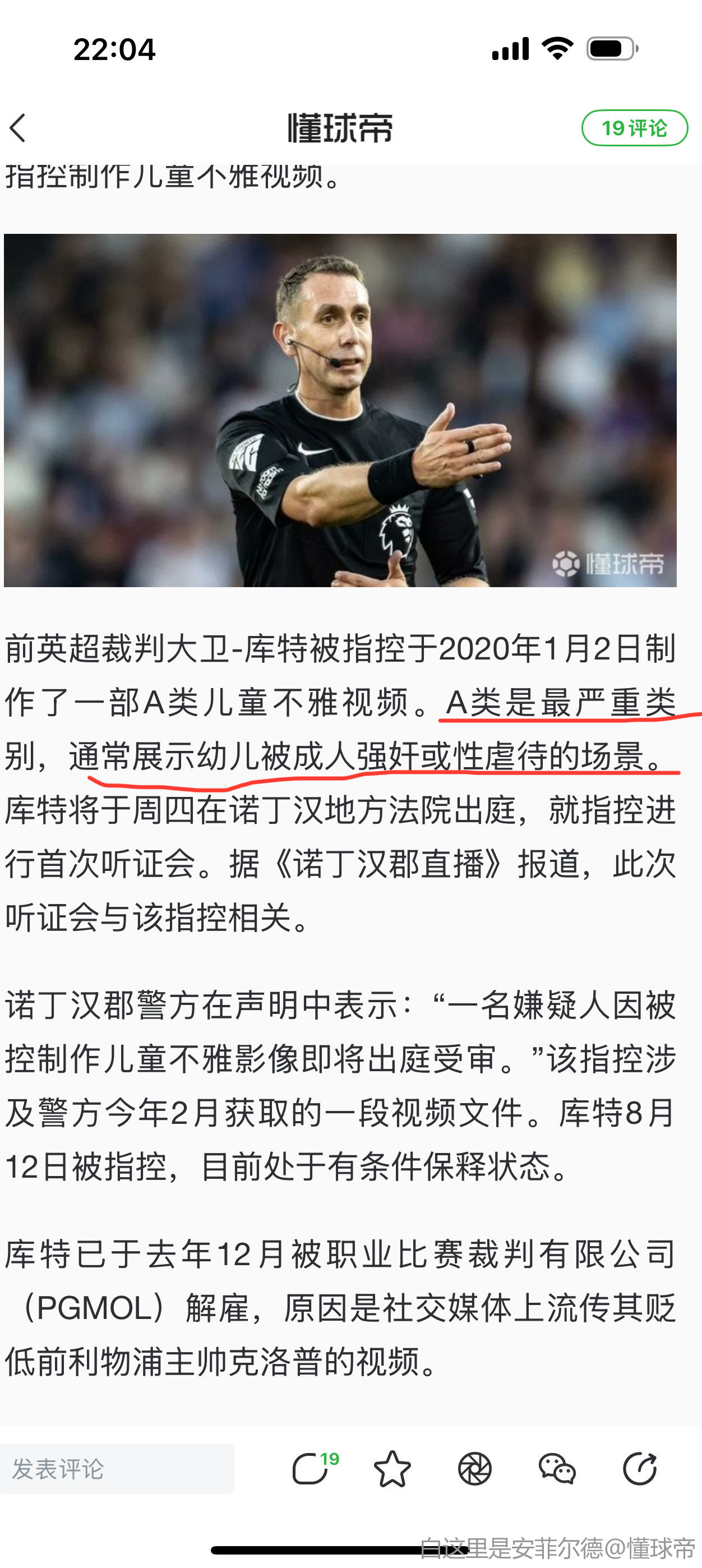Share to WeChat Moments via the shutter icon
The image size is (702, 1568).
(x=474, y=1469)
